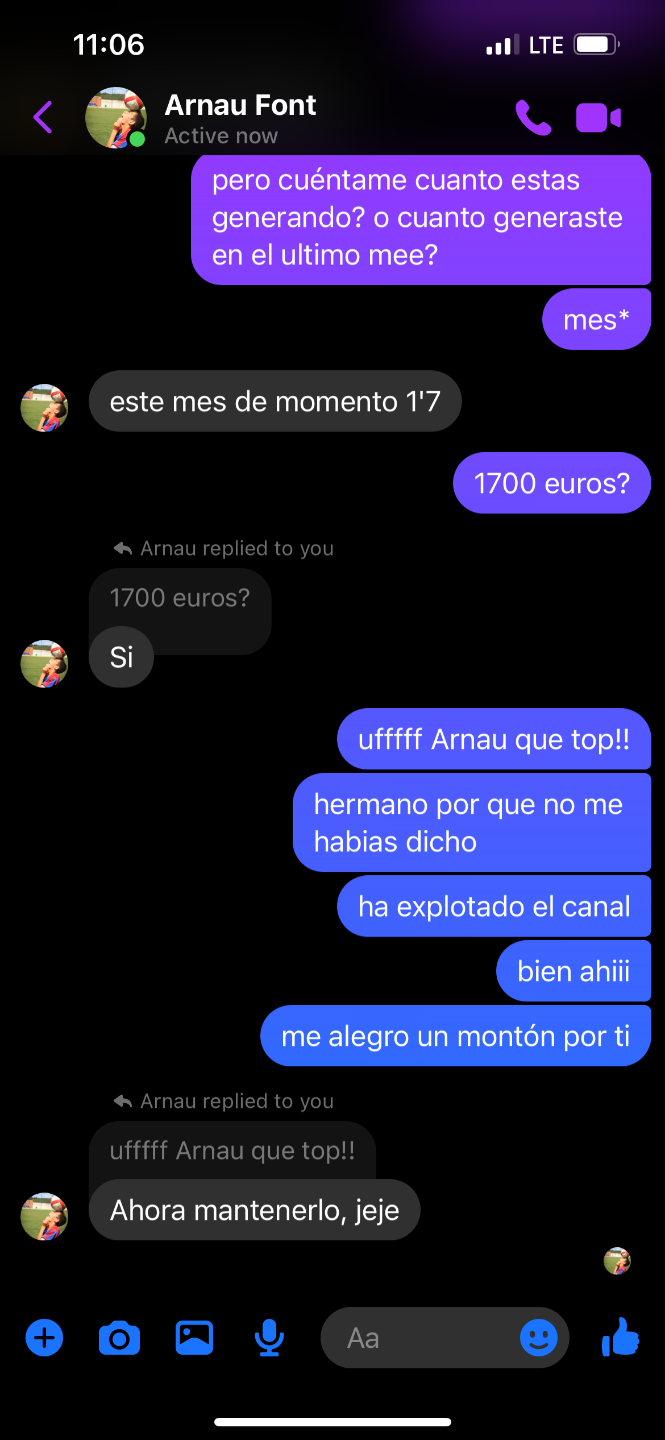
Task: Open Arnau Font's chat details
Action: (240, 118)
